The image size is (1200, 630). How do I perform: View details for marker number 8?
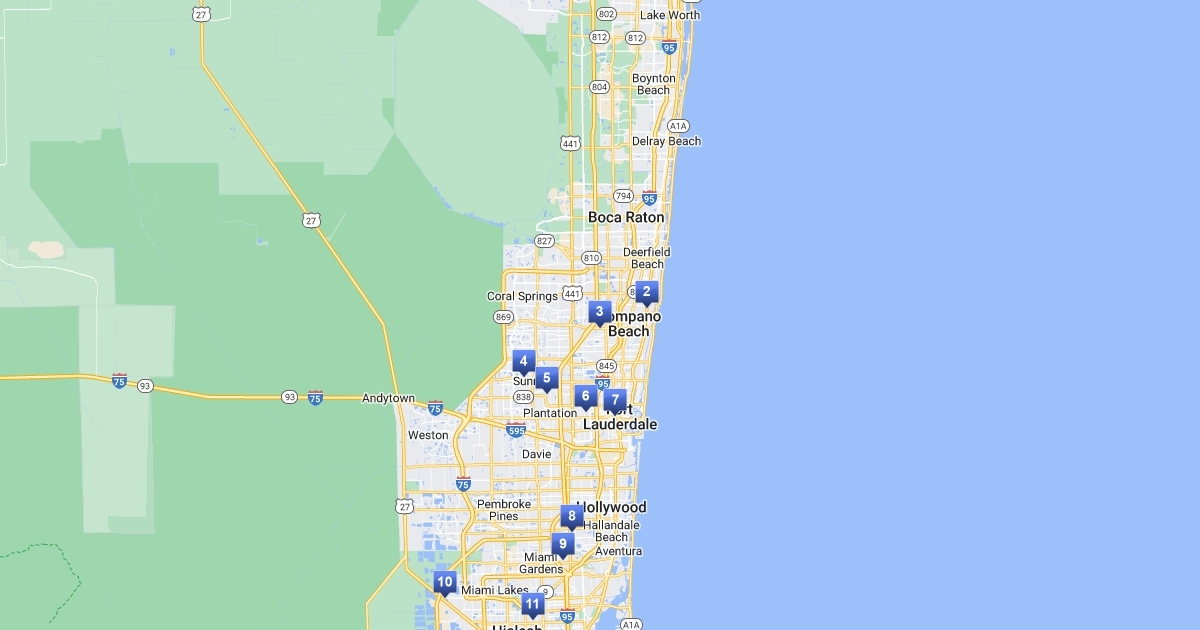click(x=572, y=517)
